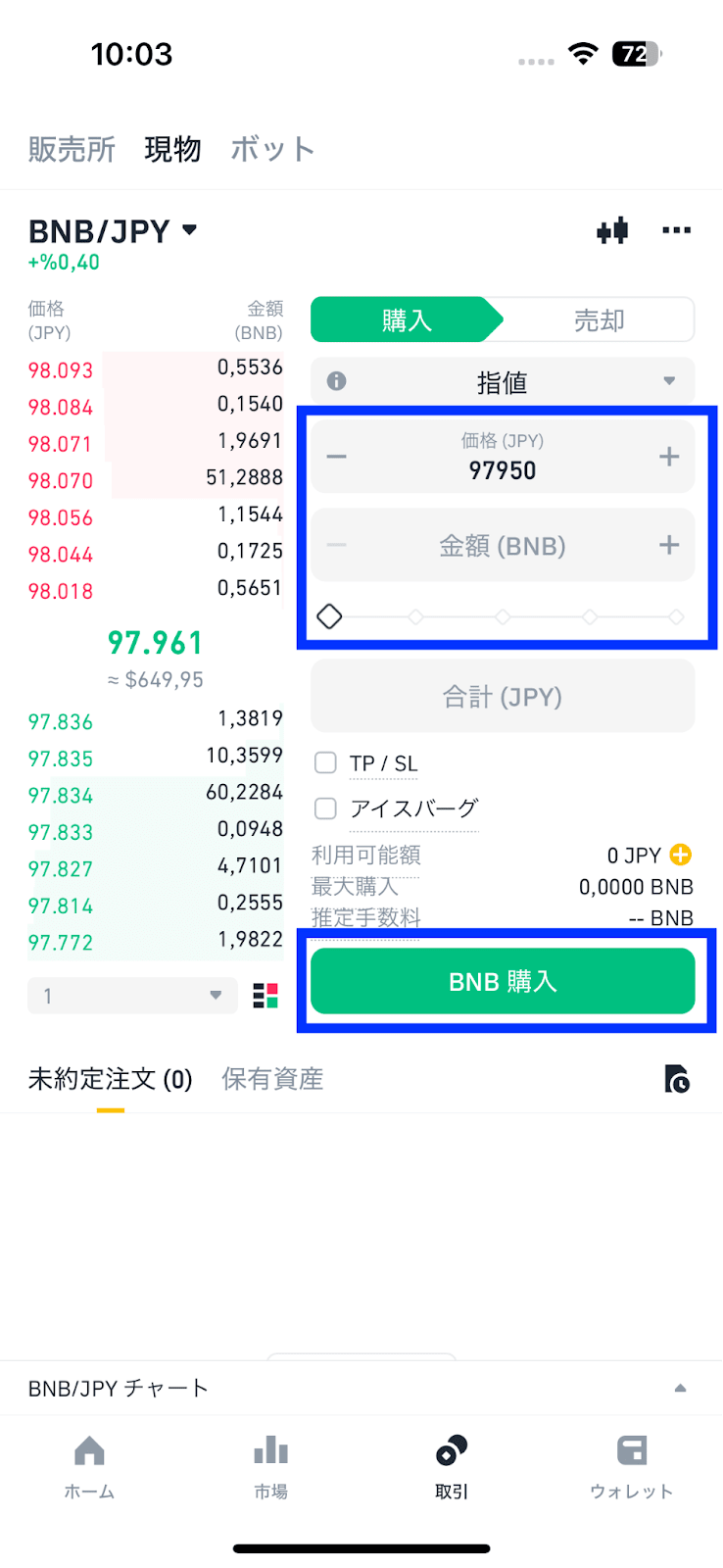Select the 売却 sell tab
Viewport: 723px width, 1568px height.
(x=599, y=320)
